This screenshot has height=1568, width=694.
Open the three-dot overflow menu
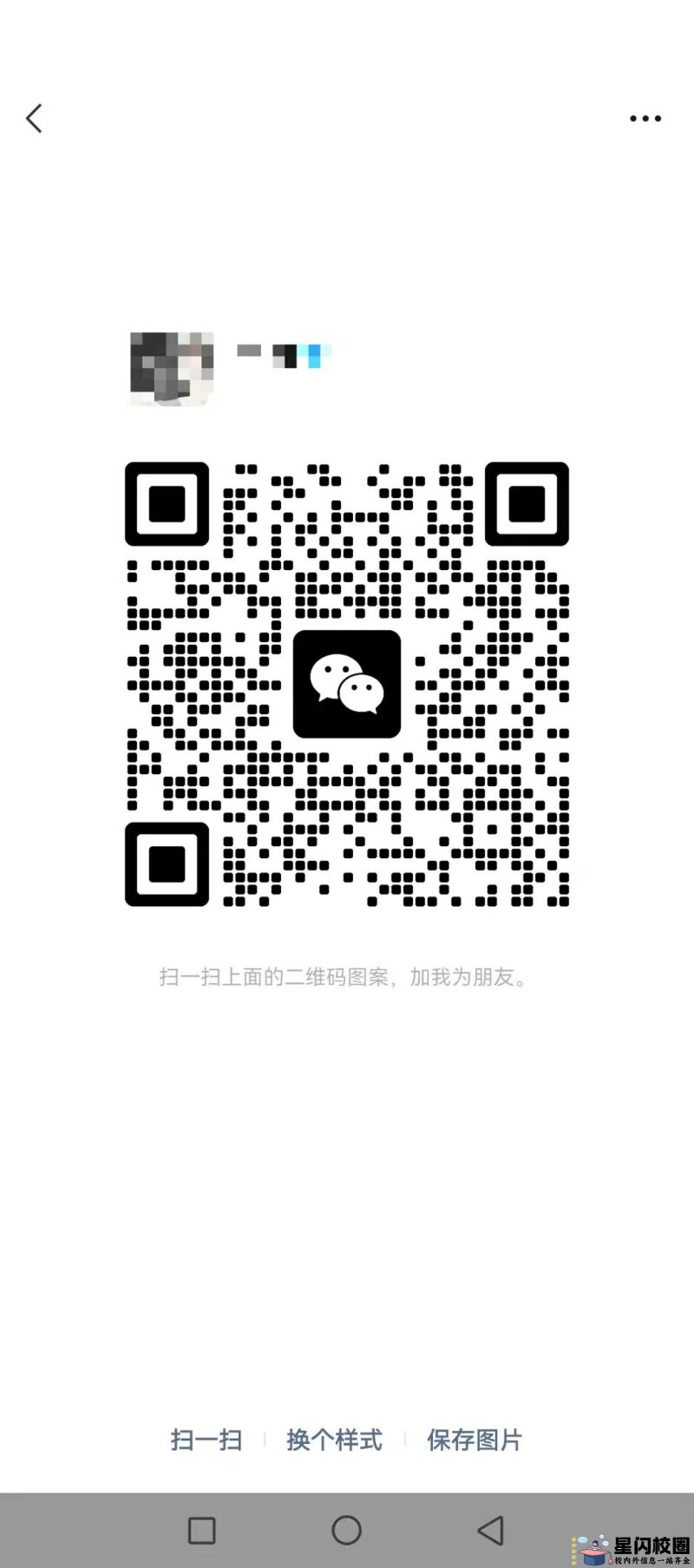645,119
